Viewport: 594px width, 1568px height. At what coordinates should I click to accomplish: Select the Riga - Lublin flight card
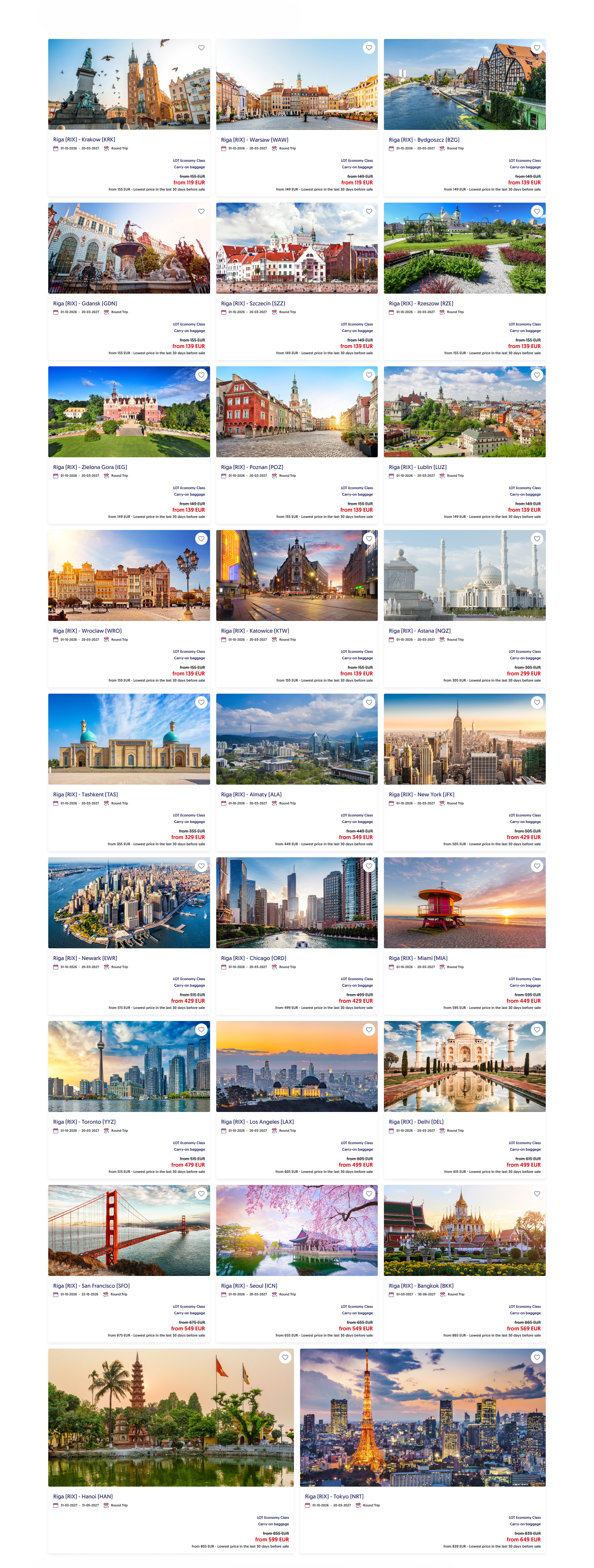tap(464, 445)
